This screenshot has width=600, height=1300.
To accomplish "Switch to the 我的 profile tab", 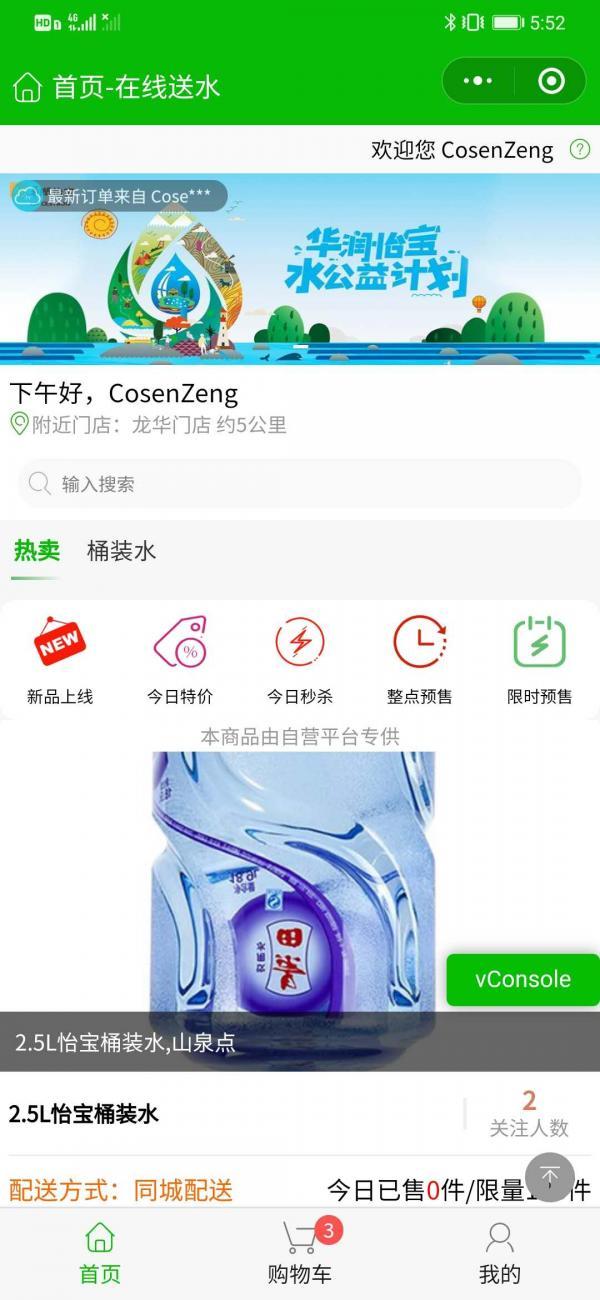I will (500, 1254).
